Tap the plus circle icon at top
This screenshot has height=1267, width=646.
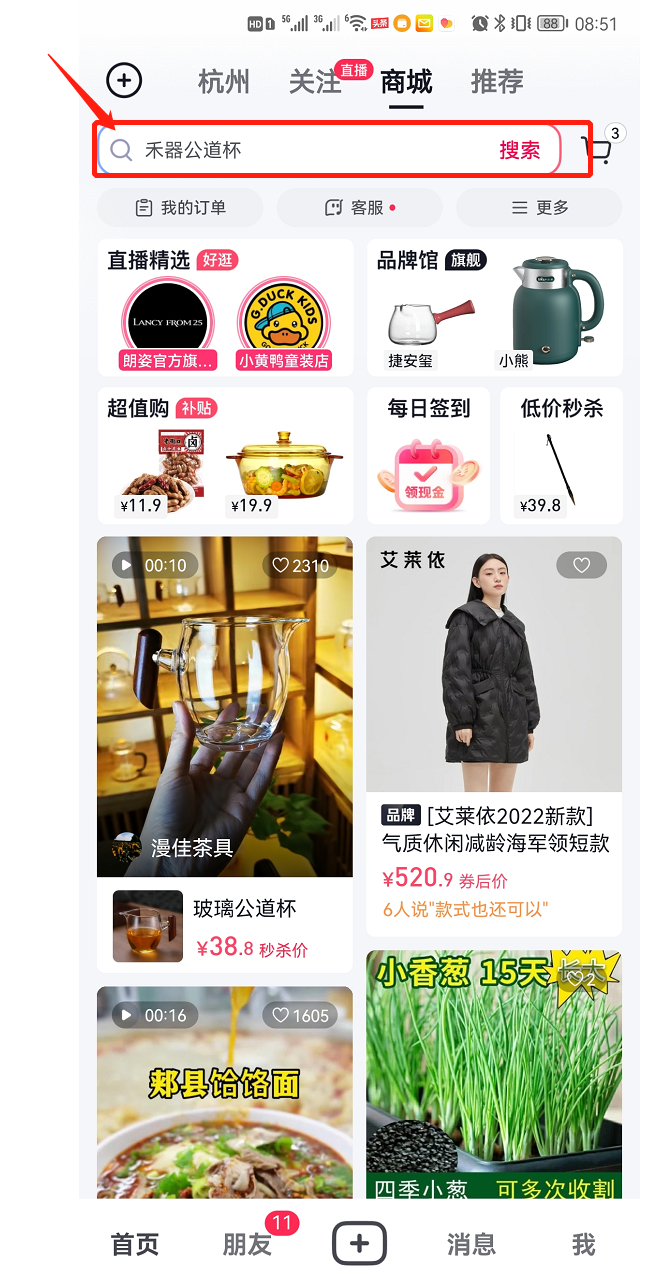point(124,80)
